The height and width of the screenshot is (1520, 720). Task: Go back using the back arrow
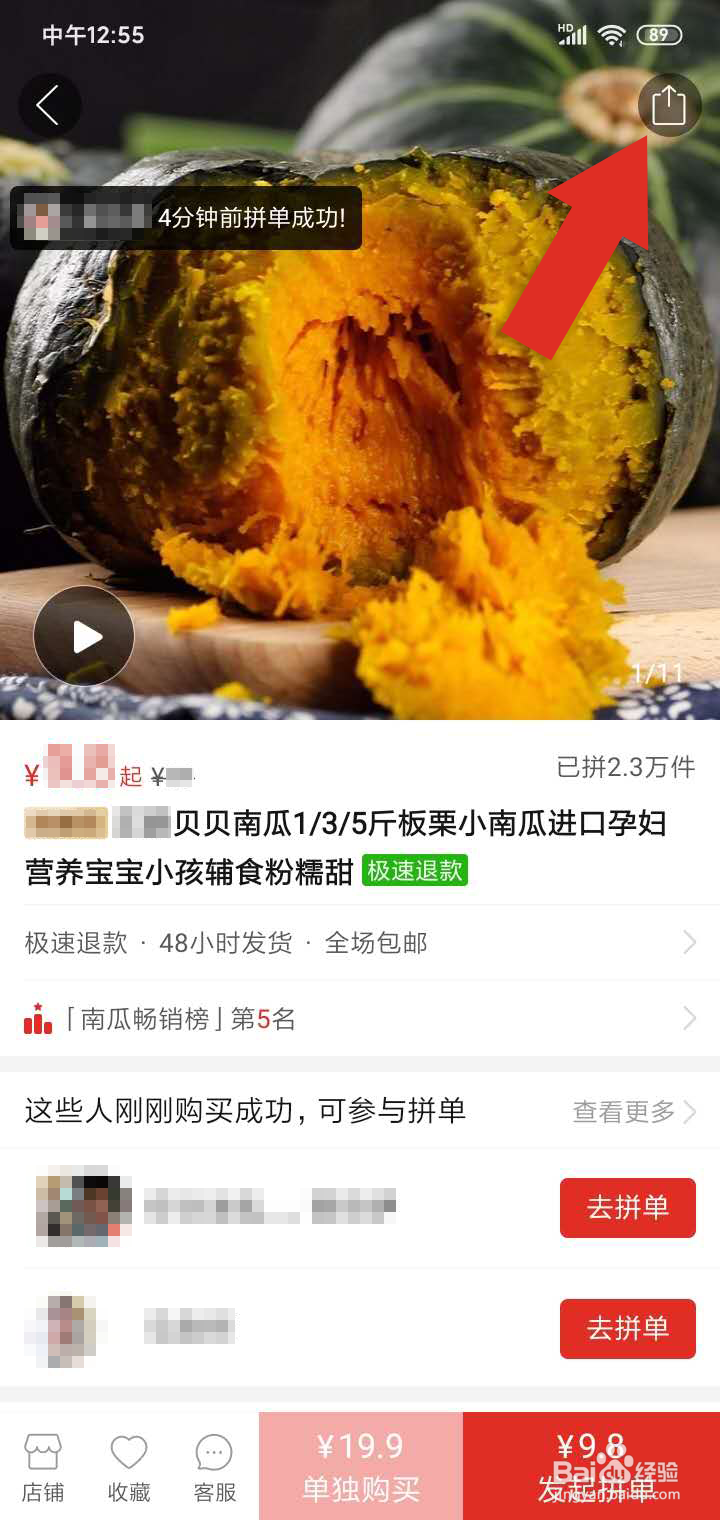50,104
